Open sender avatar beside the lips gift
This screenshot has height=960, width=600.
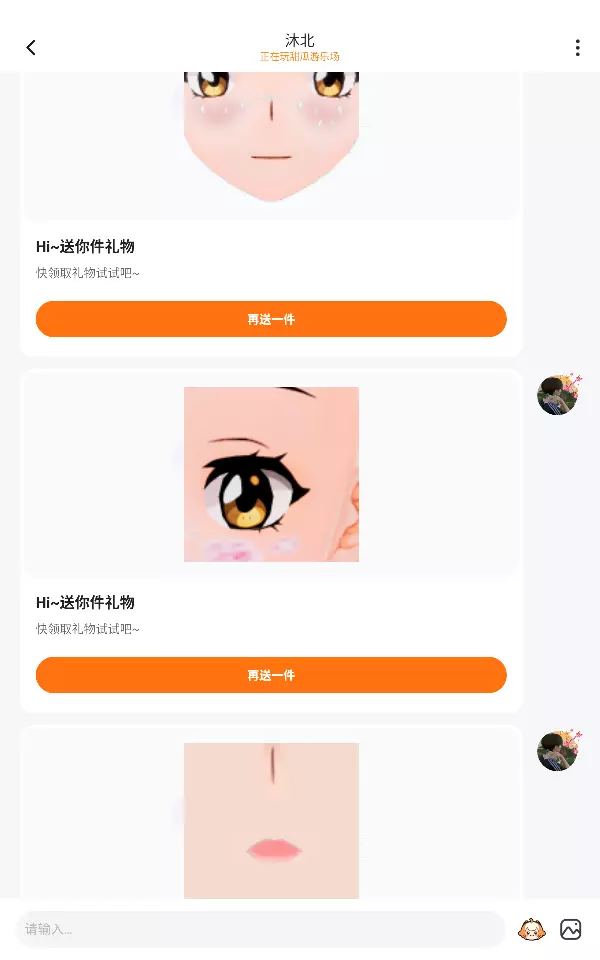click(558, 751)
